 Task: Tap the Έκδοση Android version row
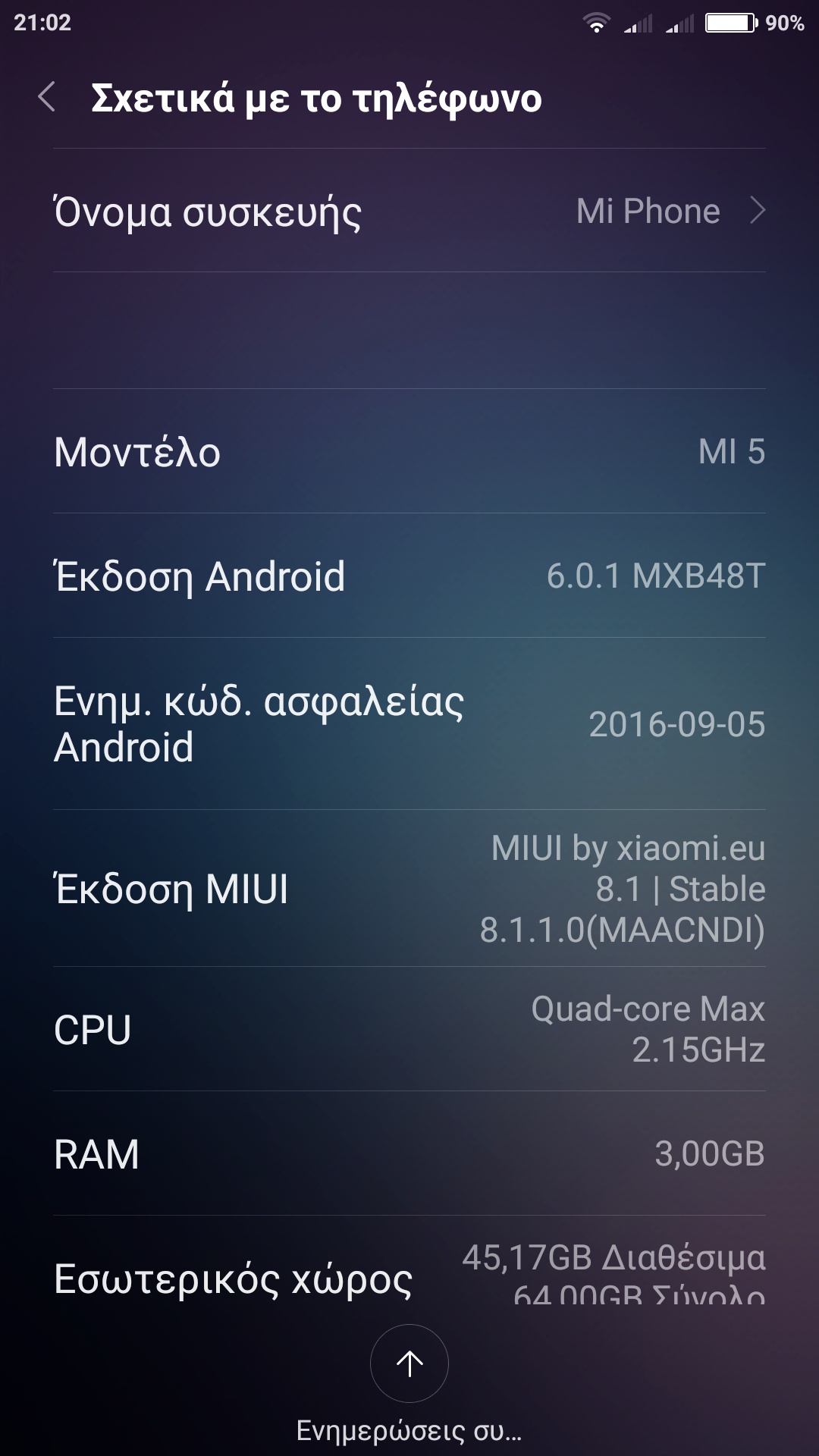(409, 576)
